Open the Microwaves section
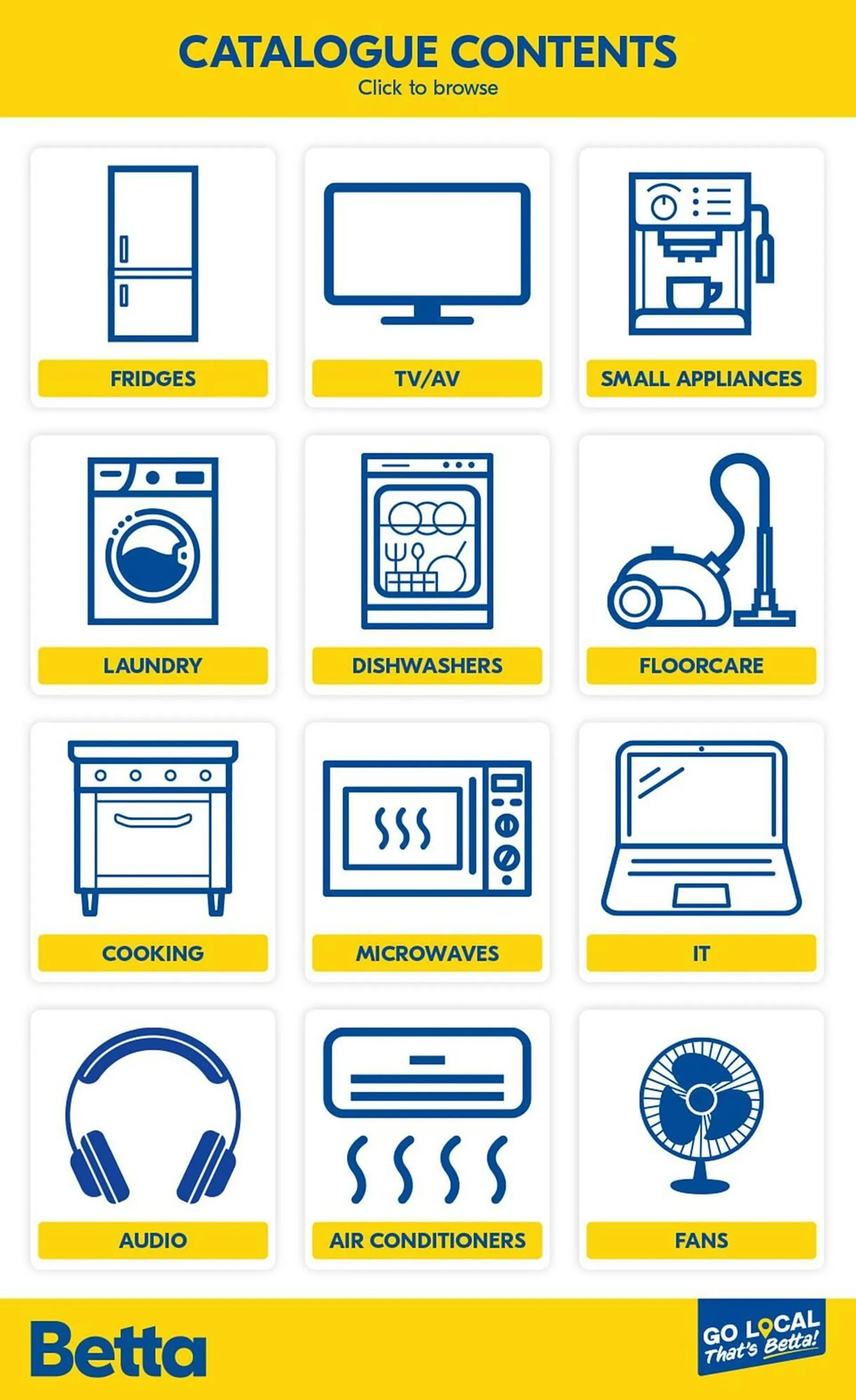 pos(427,851)
